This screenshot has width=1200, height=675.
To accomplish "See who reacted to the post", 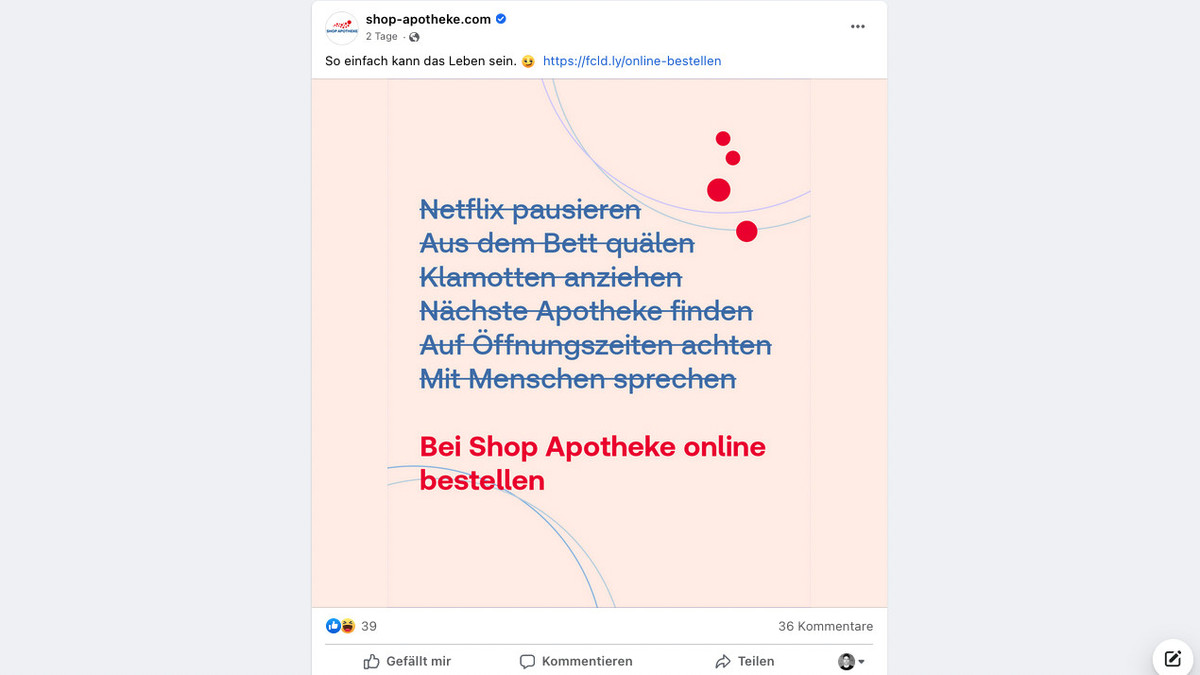I will click(x=351, y=626).
